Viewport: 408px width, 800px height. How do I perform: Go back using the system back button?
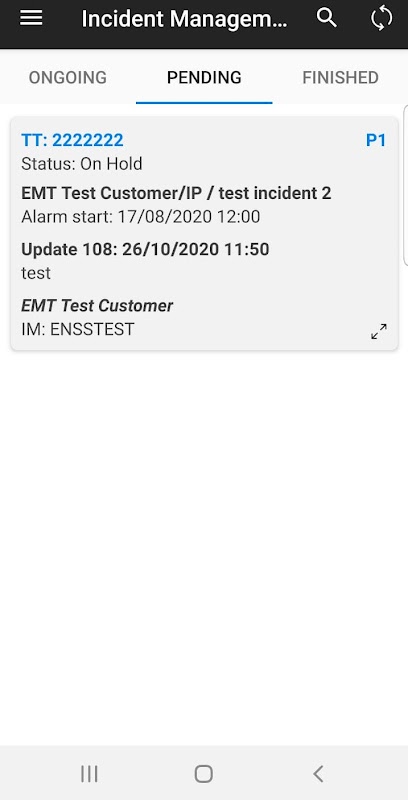(318, 773)
